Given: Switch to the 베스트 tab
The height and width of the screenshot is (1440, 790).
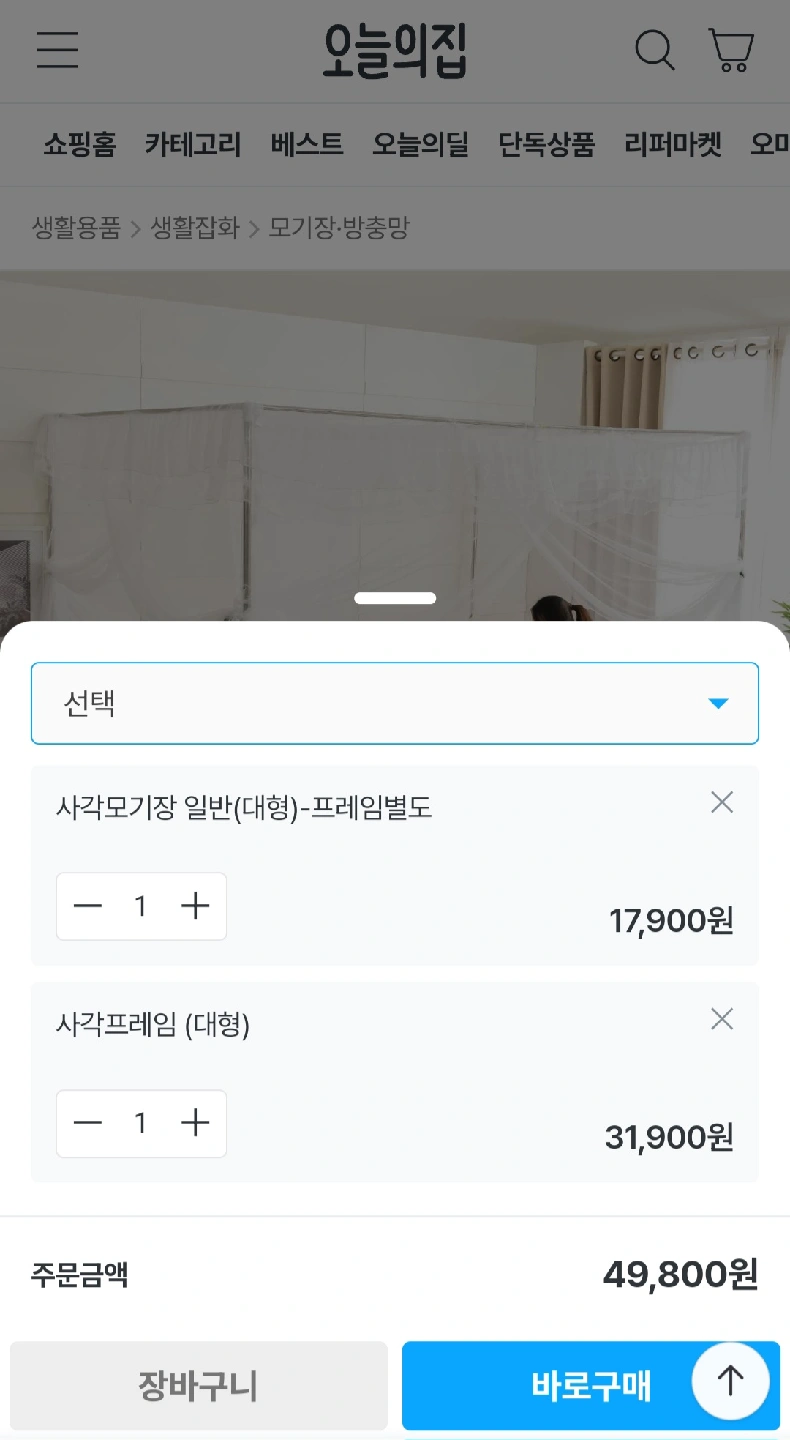Looking at the screenshot, I should tap(307, 145).
